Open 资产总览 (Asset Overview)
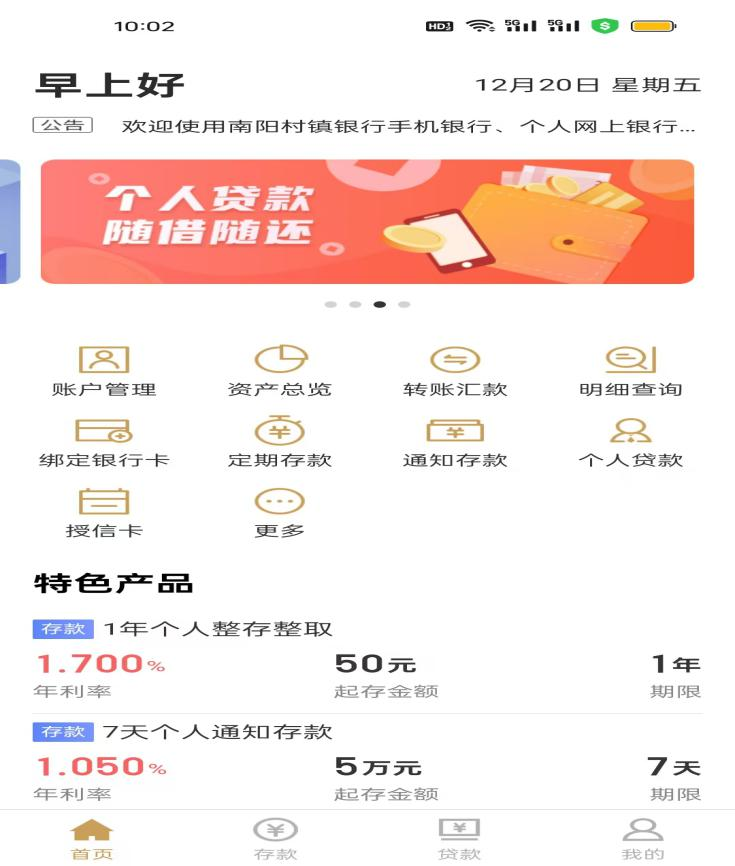735x866 pixels. click(x=281, y=370)
